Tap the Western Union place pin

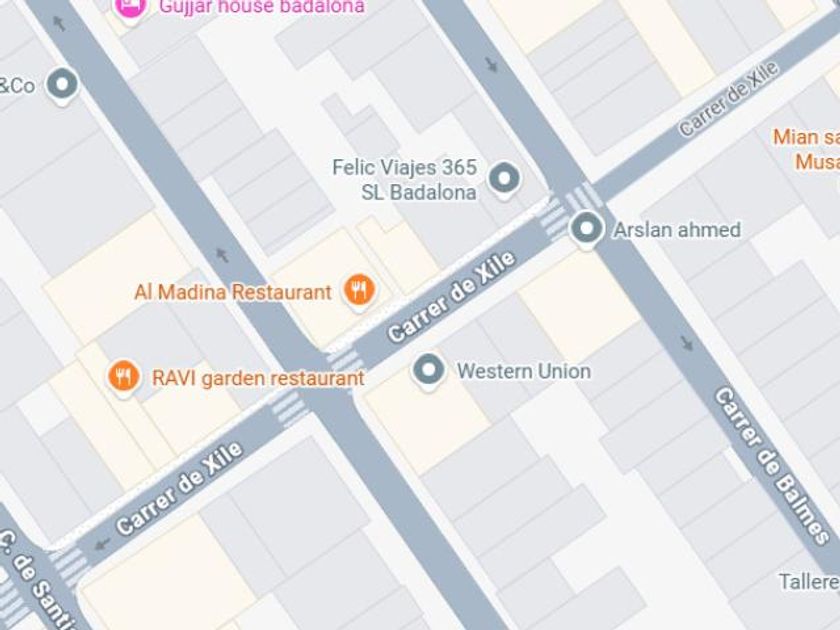coord(428,370)
